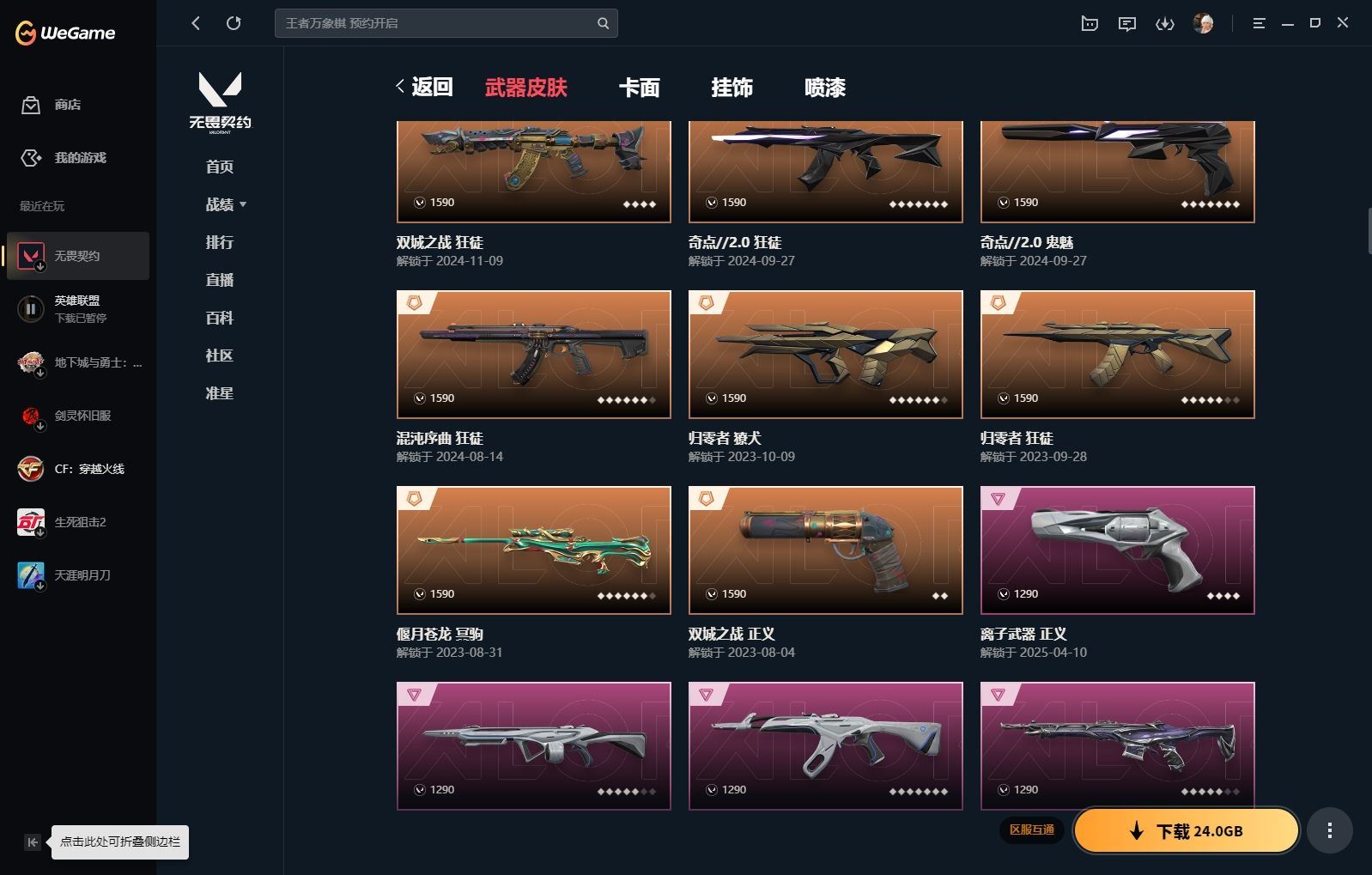Image resolution: width=1372 pixels, height=875 pixels.
Task: Switch to the 卡面 tab
Action: pyautogui.click(x=639, y=88)
